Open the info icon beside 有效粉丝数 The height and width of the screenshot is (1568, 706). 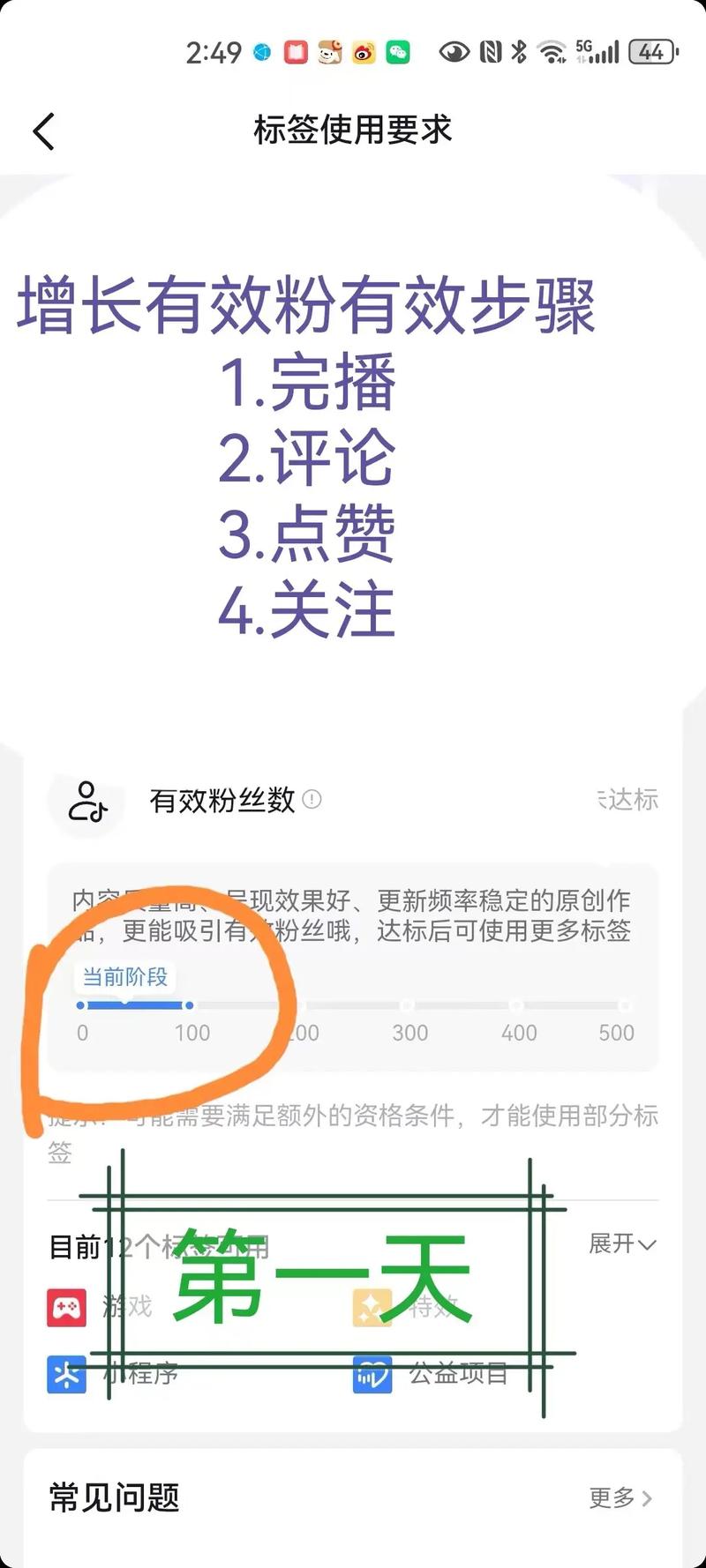point(312,800)
